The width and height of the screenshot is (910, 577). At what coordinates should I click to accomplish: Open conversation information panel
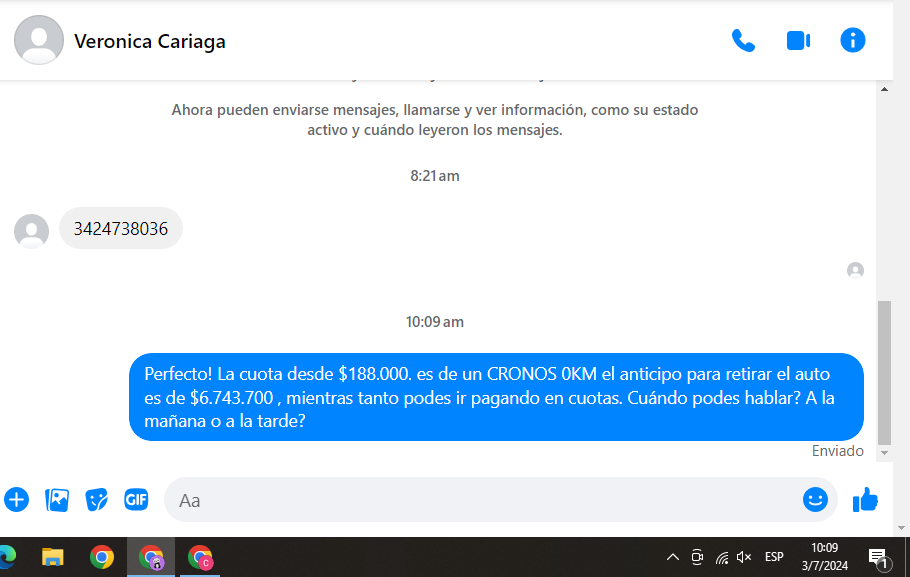852,41
